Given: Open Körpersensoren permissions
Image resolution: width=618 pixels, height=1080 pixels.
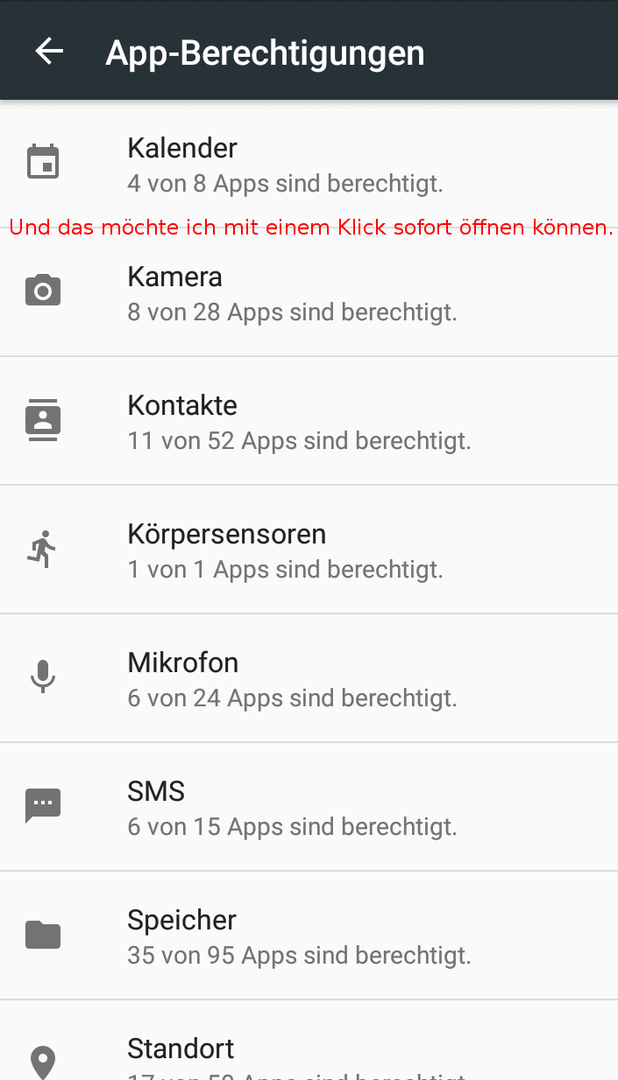Looking at the screenshot, I should (309, 550).
